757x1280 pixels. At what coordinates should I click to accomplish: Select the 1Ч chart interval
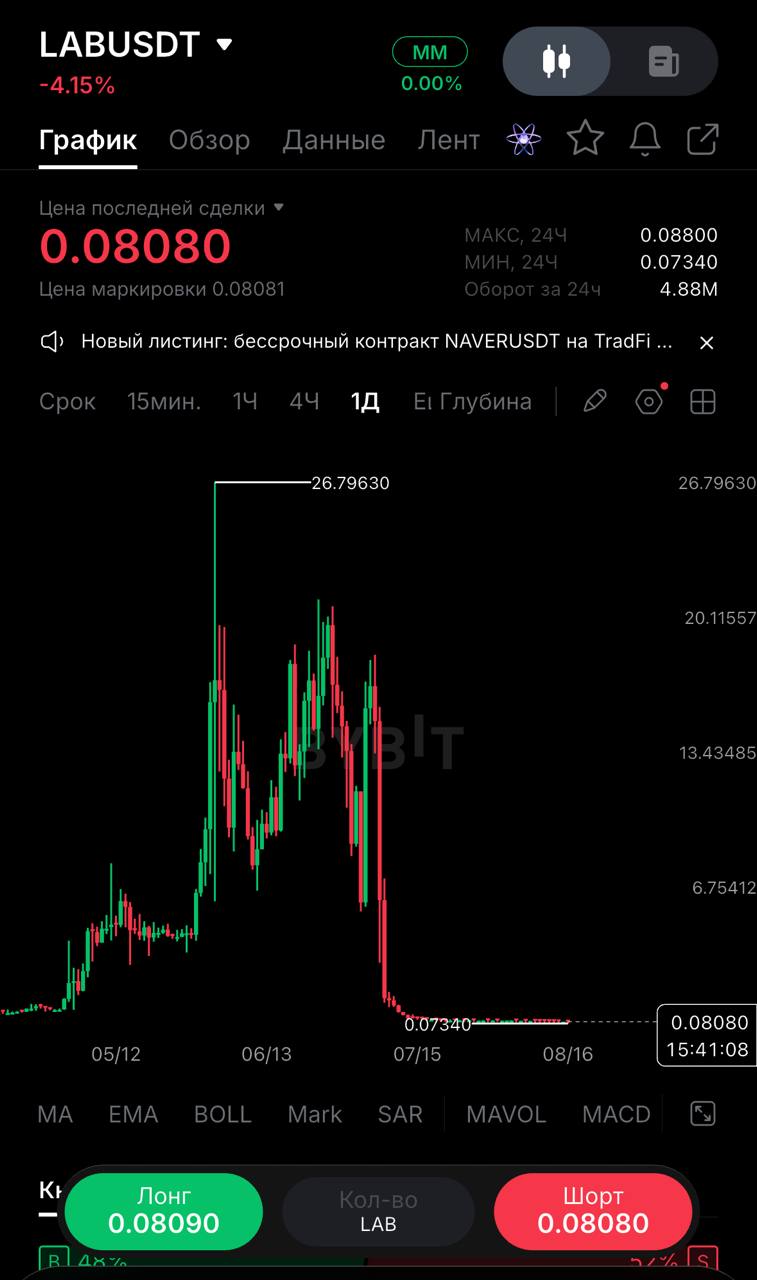(245, 402)
